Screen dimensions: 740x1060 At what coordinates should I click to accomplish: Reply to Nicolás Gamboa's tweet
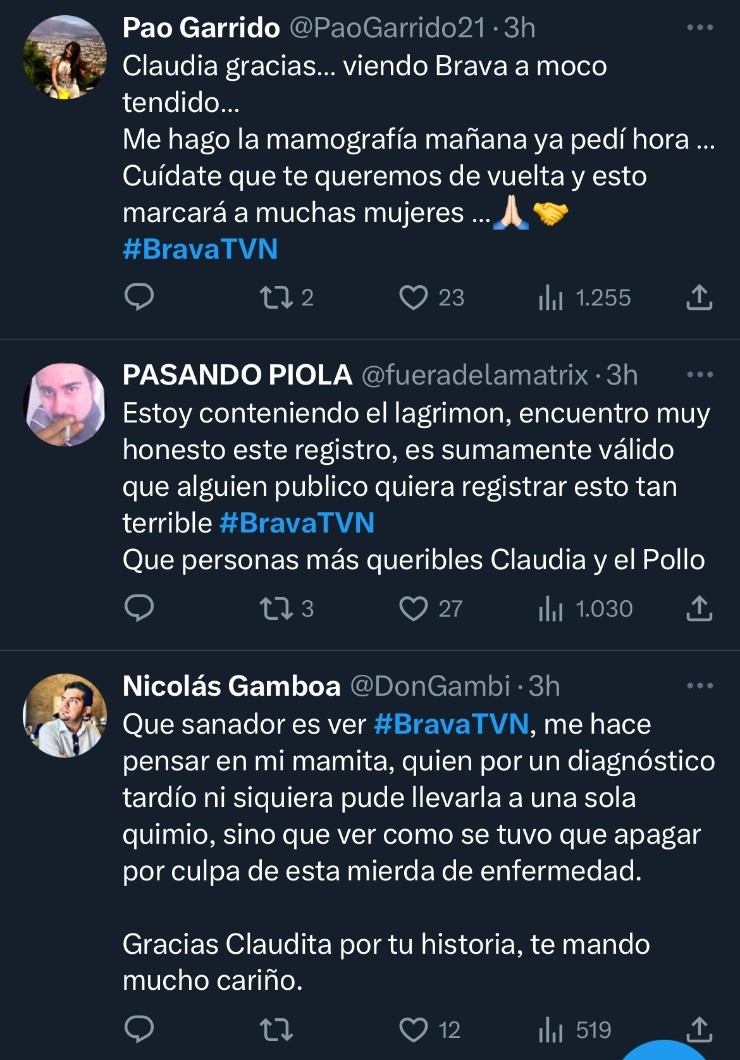pos(141,1030)
